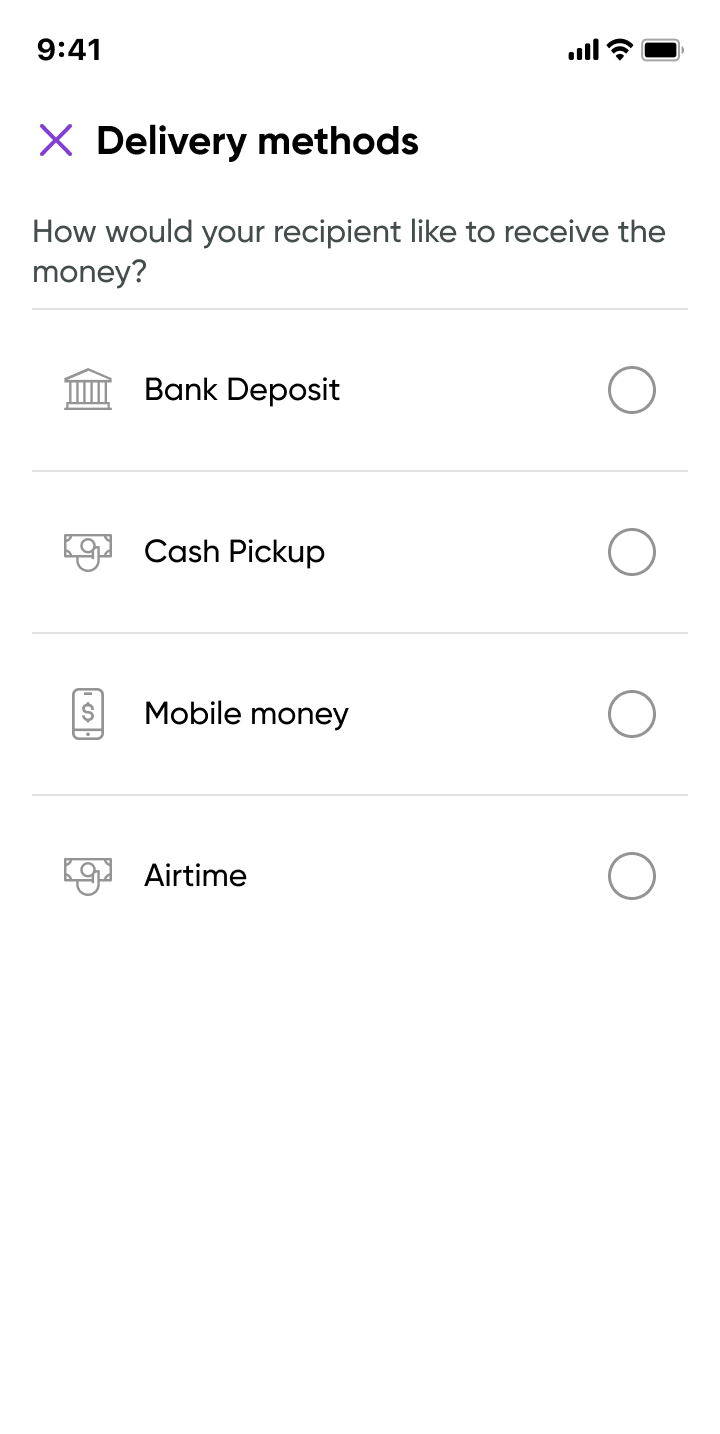
Task: Select Airtime delivery method
Action: (x=360, y=876)
